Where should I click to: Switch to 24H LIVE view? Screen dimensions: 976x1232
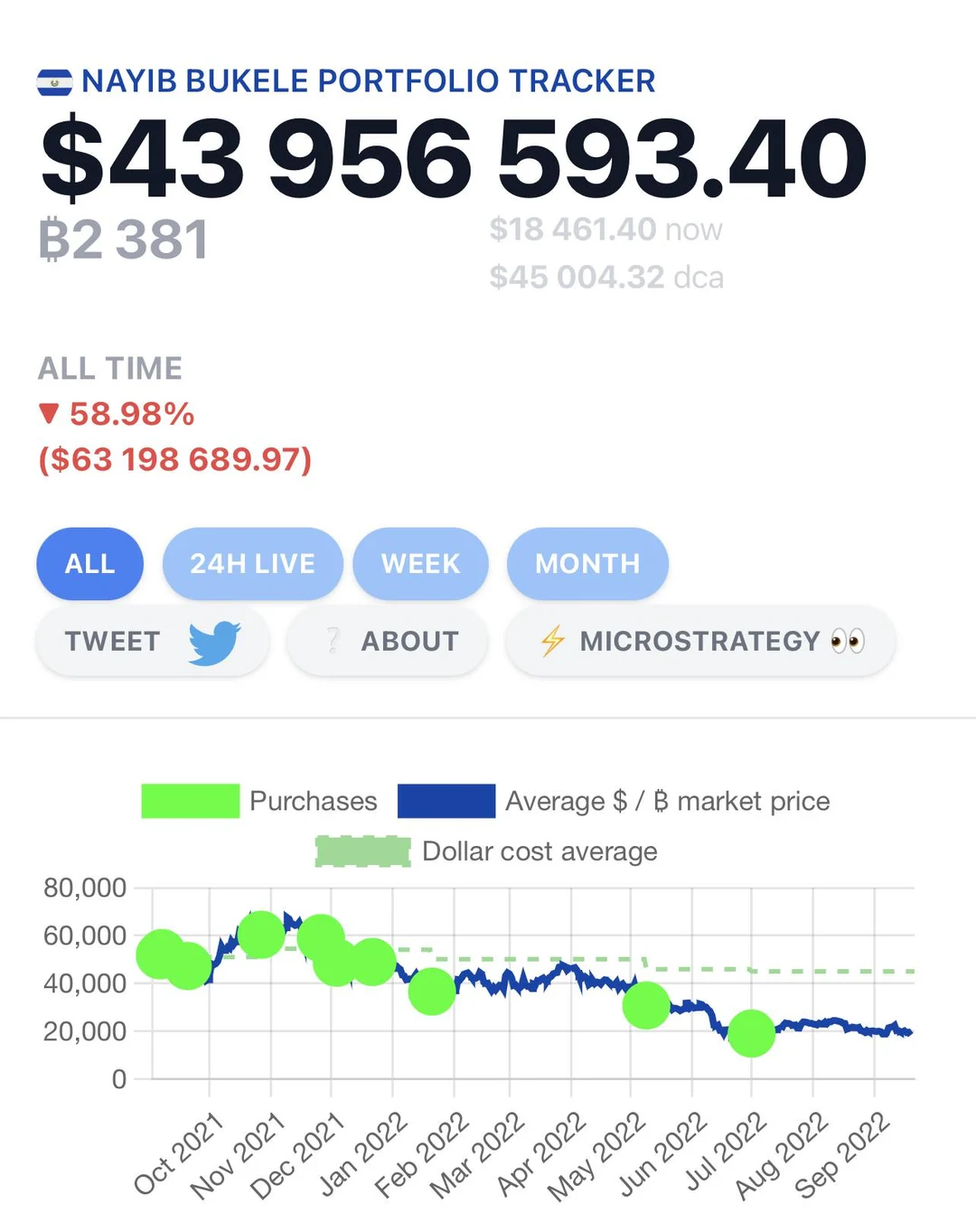[x=252, y=564]
